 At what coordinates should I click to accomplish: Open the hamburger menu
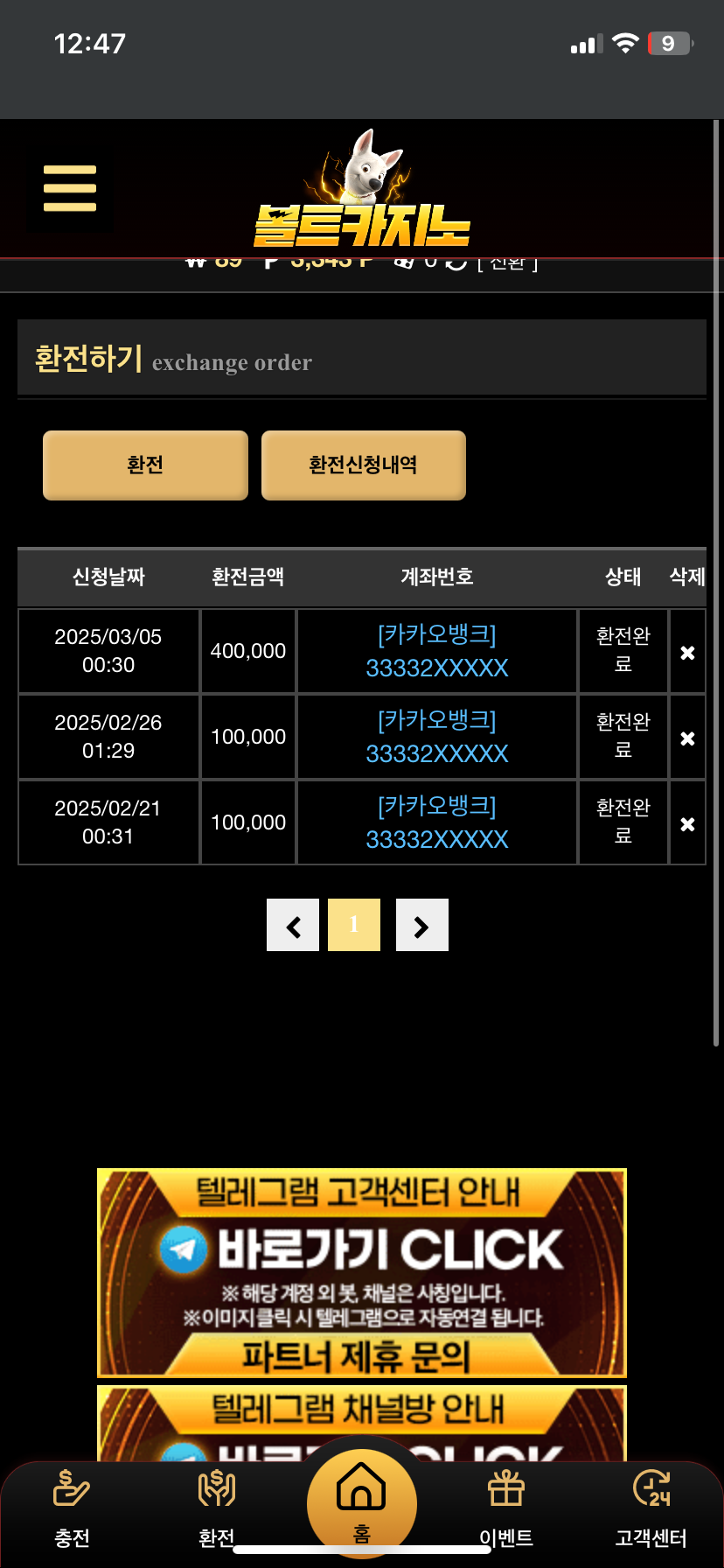point(70,188)
